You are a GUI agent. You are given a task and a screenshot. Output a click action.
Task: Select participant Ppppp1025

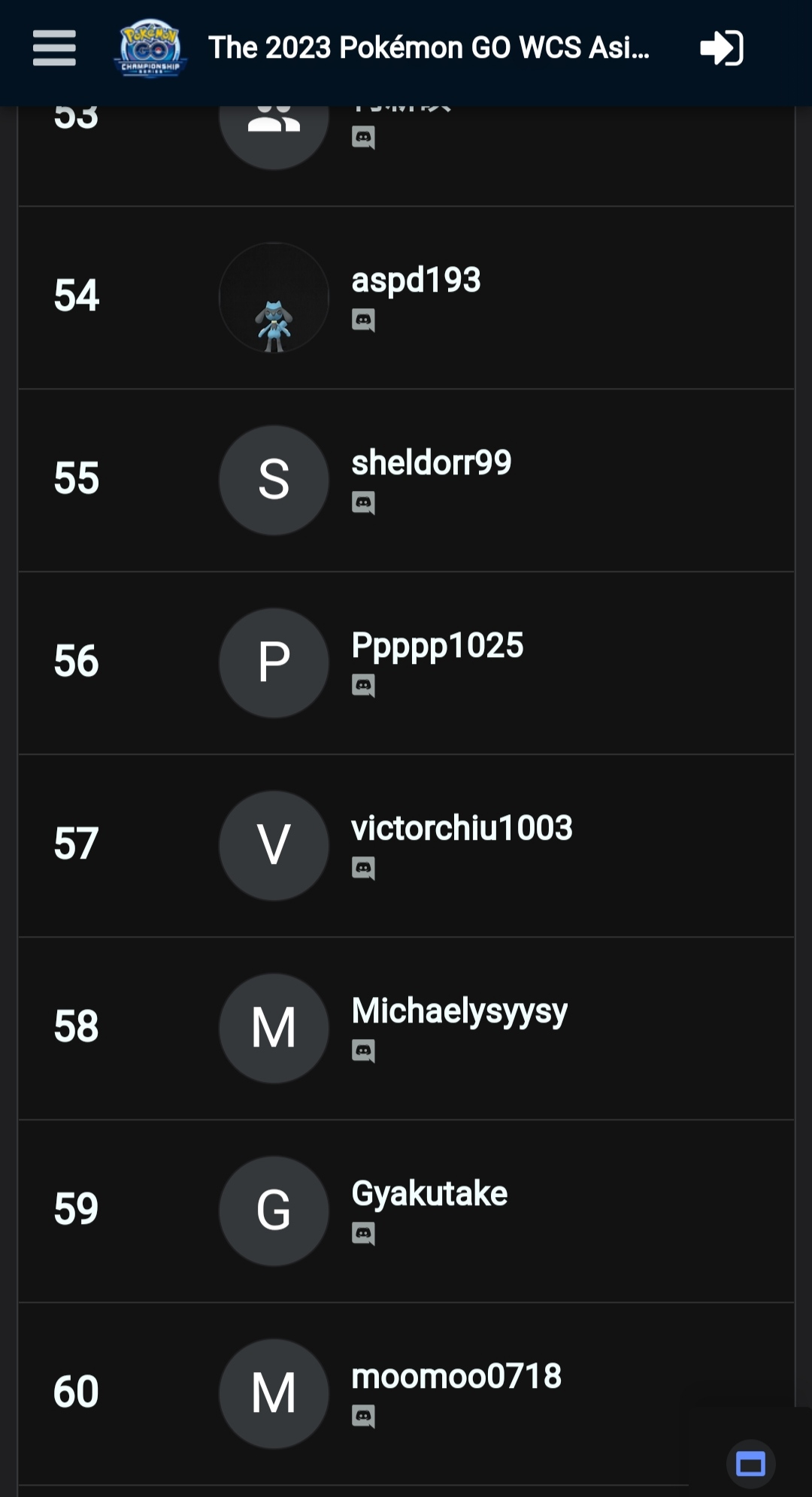[x=406, y=663]
